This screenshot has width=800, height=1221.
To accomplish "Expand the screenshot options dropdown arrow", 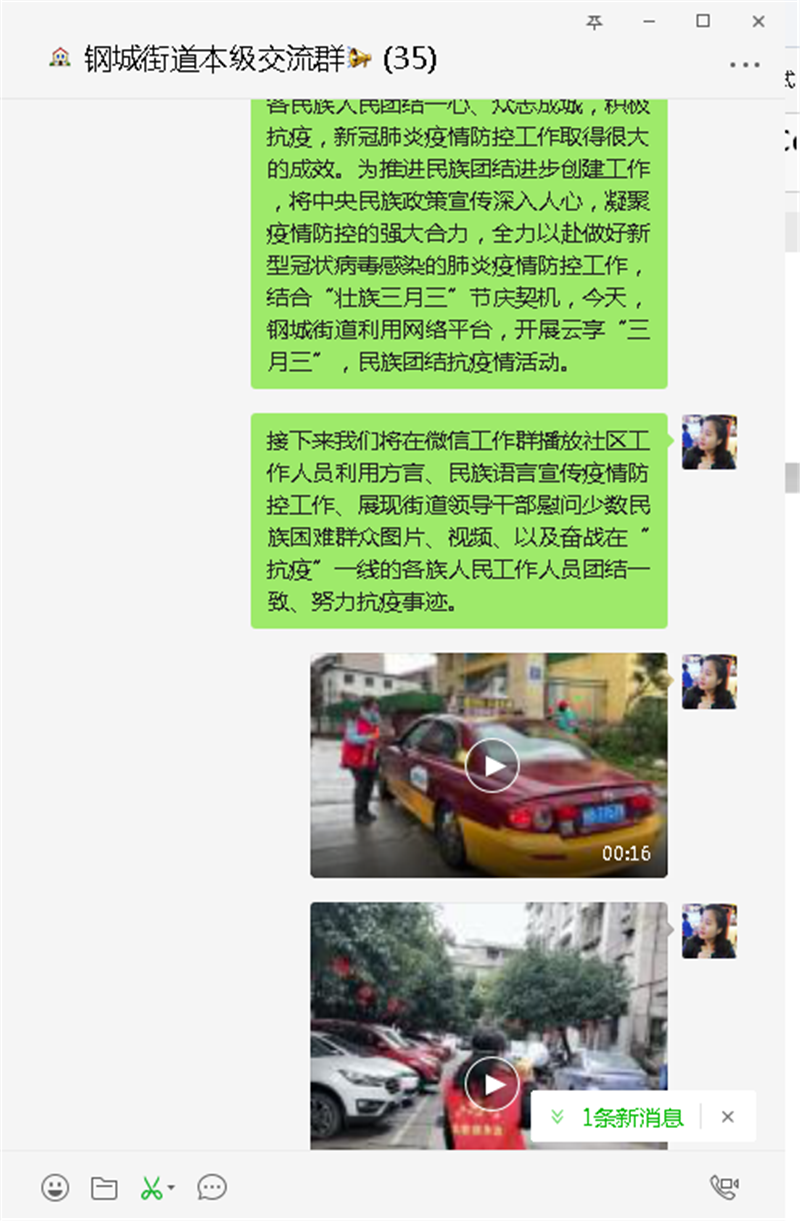I will click(x=171, y=1188).
